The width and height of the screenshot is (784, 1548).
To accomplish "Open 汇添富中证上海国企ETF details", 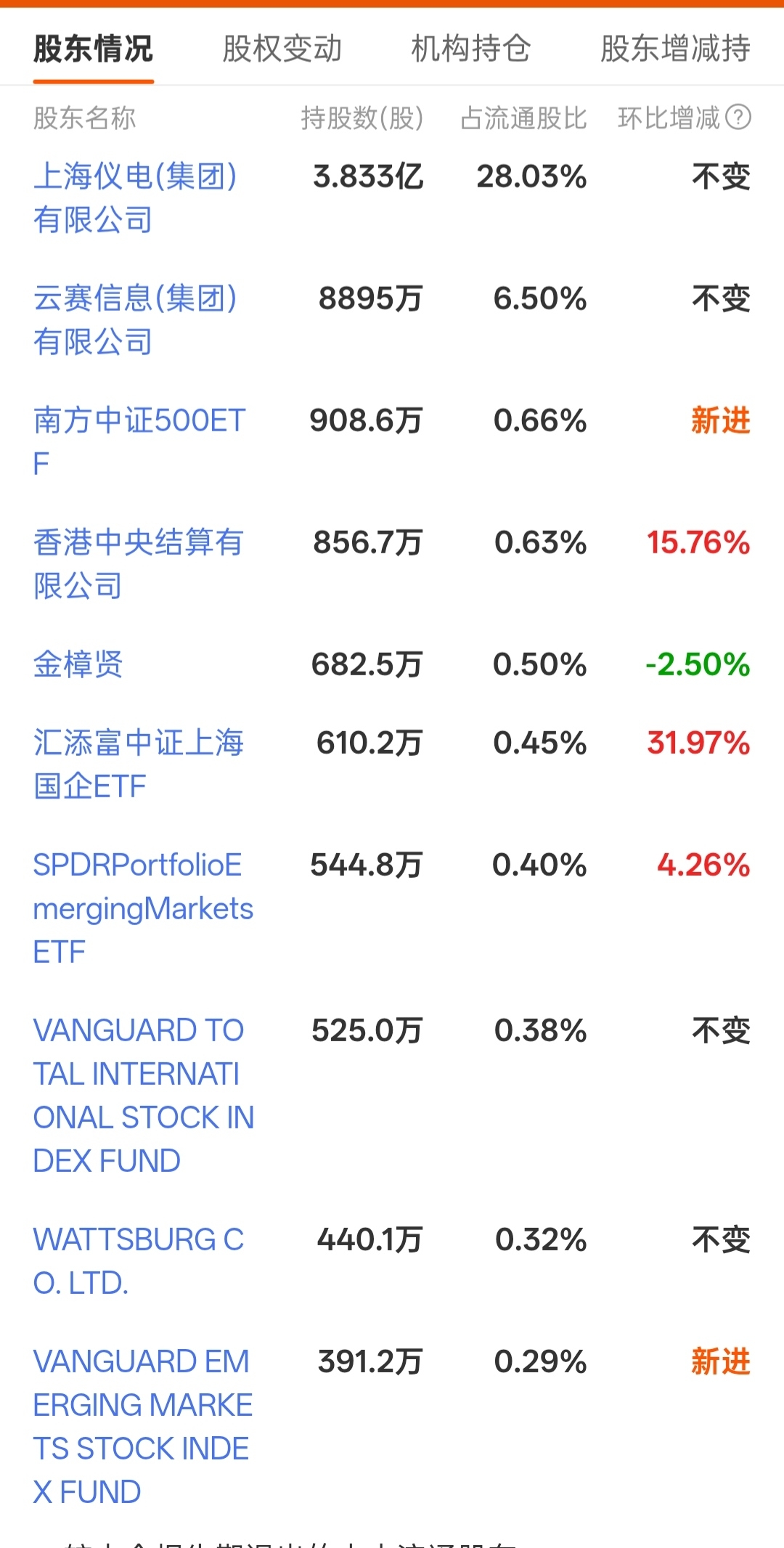I will tap(138, 764).
